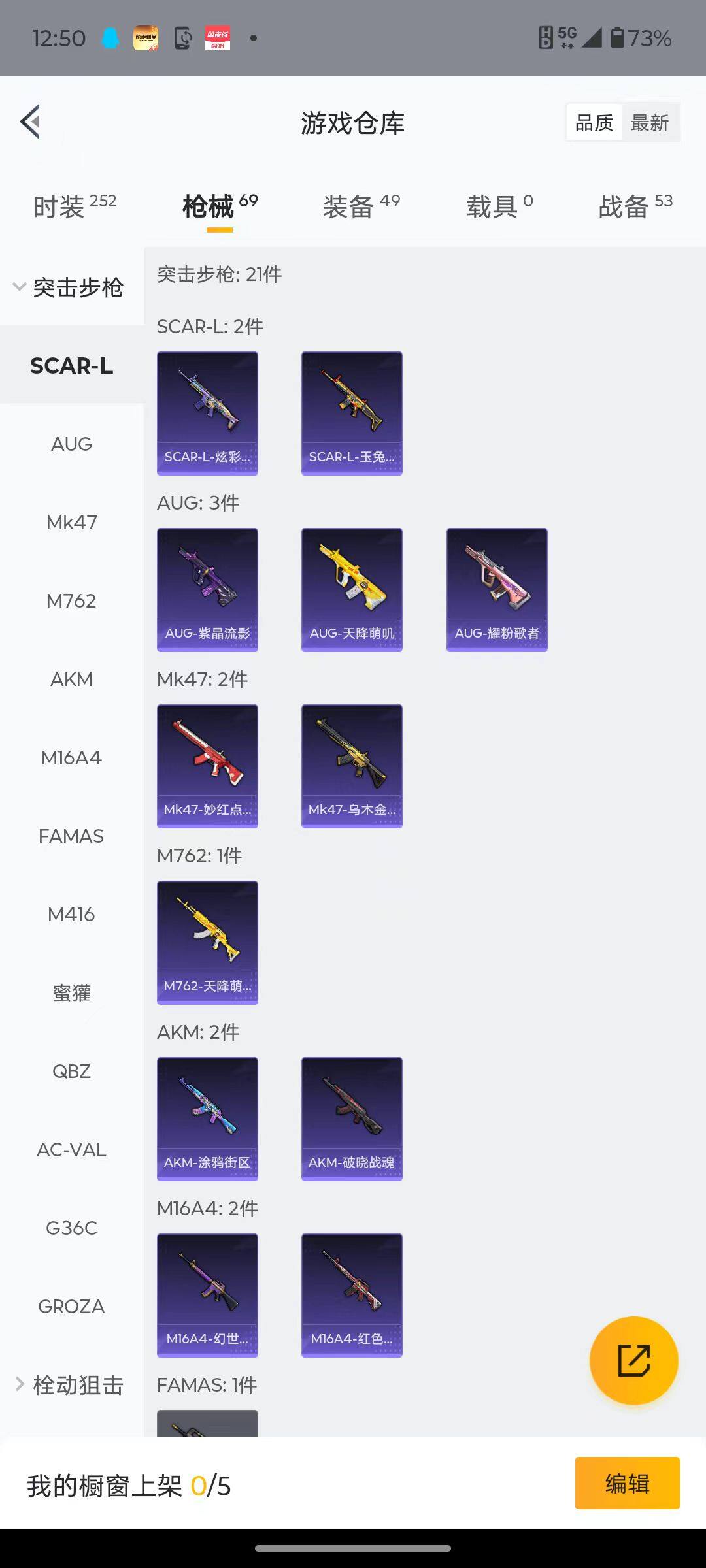Go back using the top-left arrow

coord(31,122)
